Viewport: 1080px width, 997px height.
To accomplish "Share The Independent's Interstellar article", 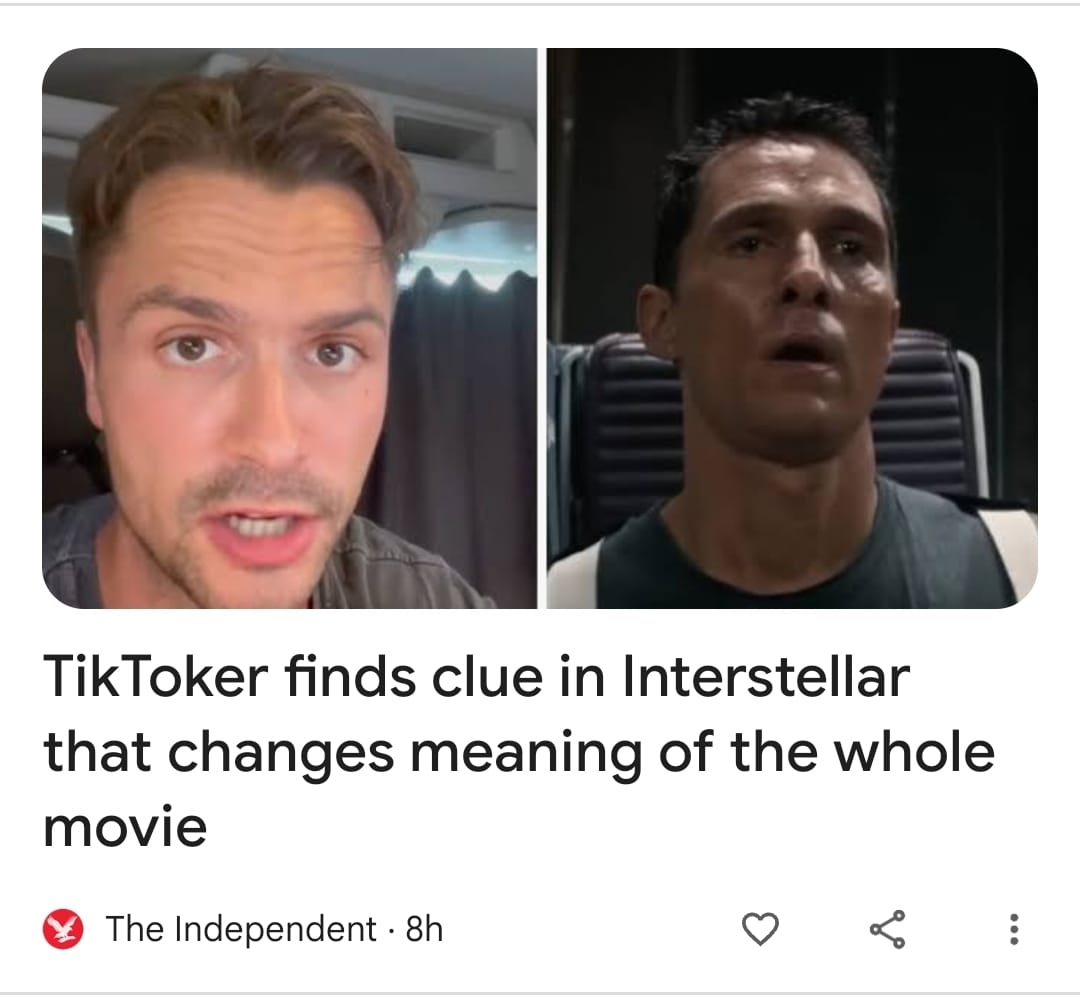I will [887, 930].
